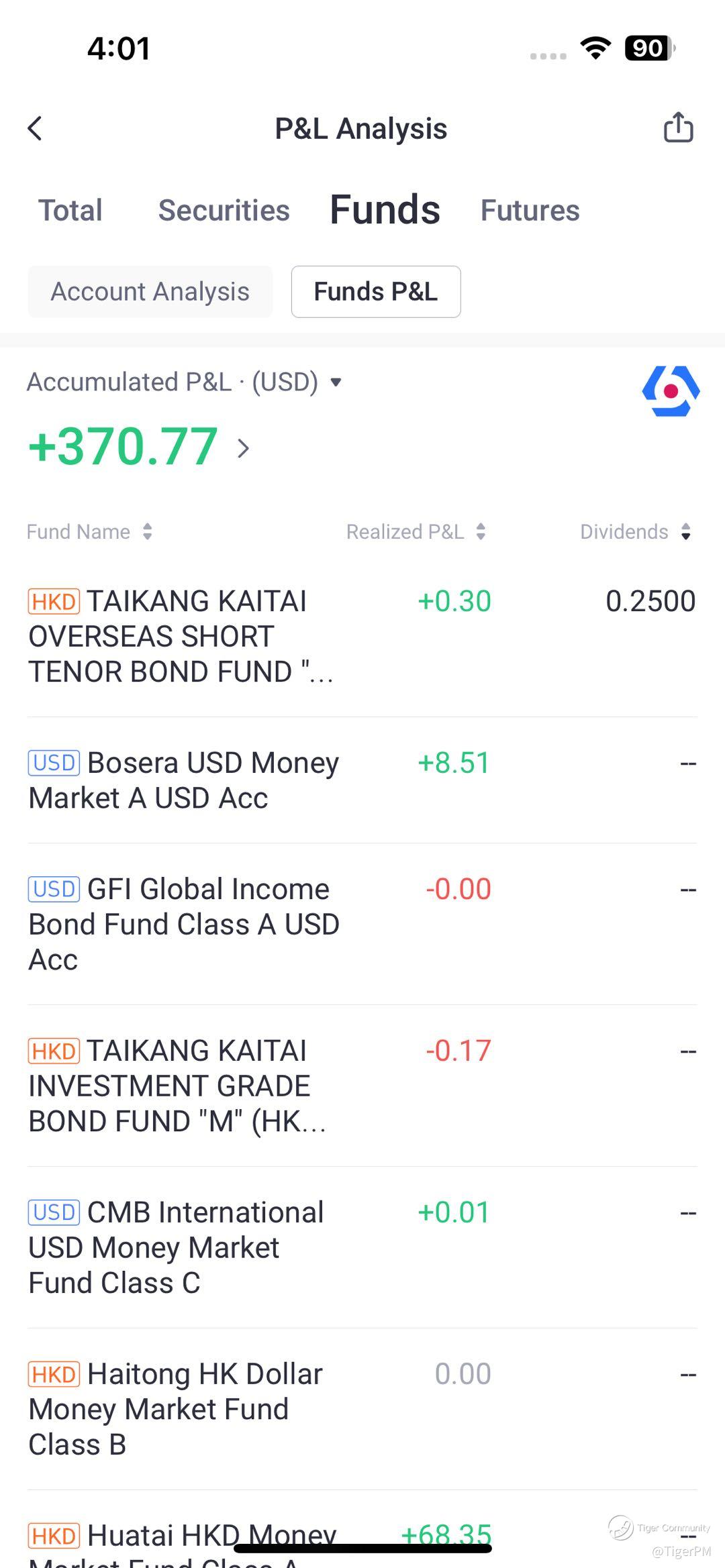
Task: Share the P&L analysis
Action: point(678,127)
